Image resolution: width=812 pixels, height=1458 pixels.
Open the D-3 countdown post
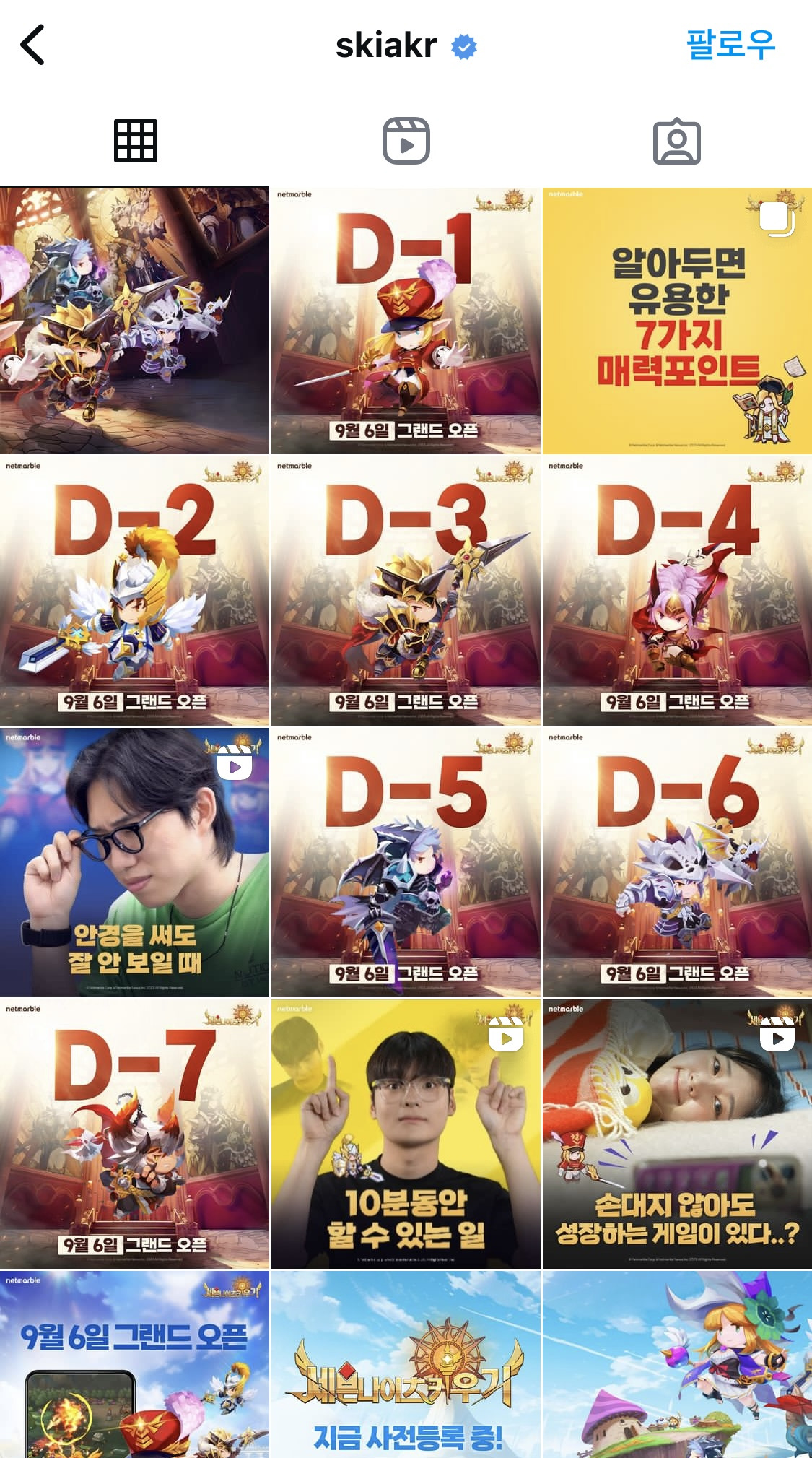(x=406, y=591)
